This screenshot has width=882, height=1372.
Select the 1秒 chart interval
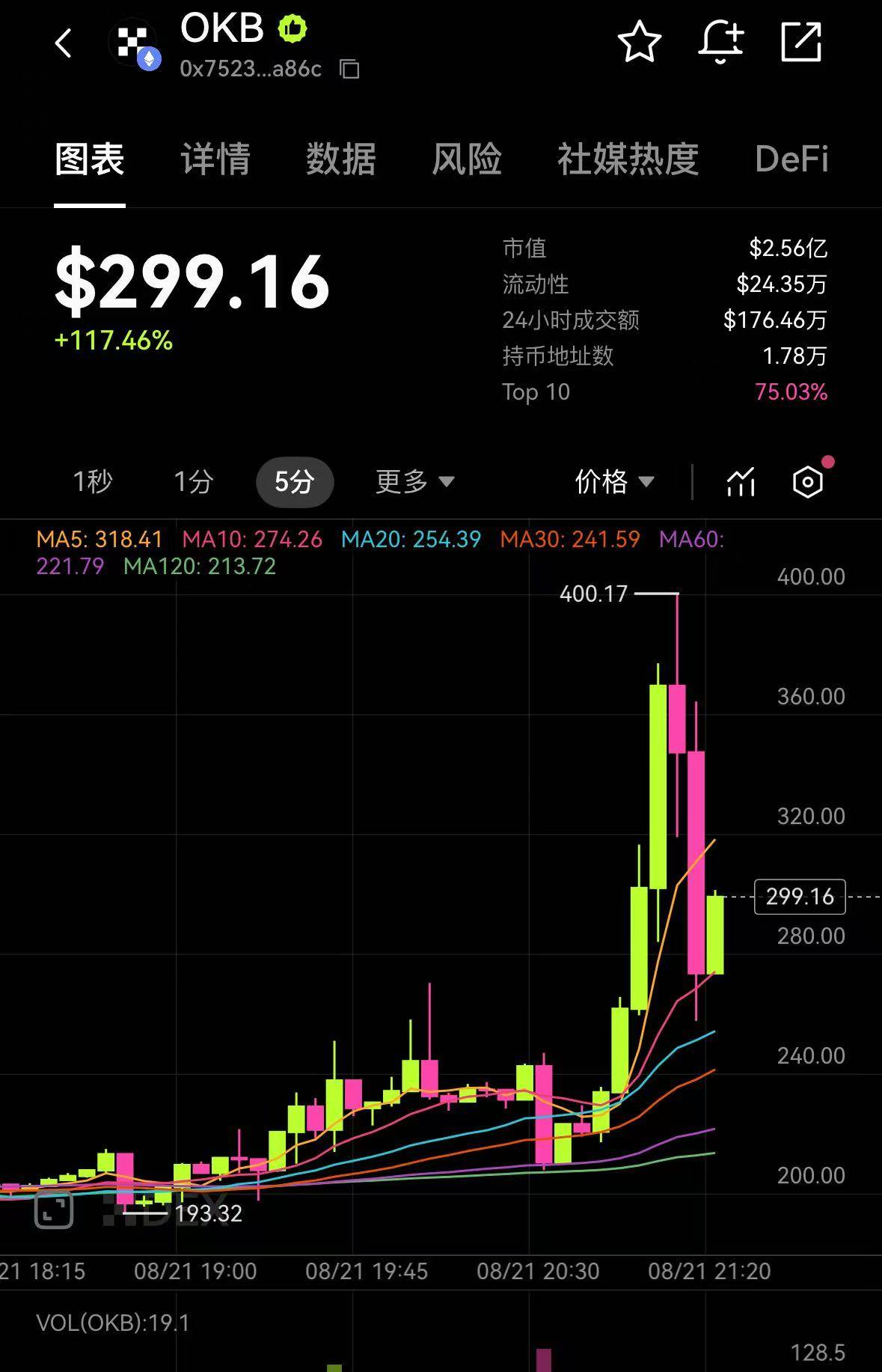[92, 481]
